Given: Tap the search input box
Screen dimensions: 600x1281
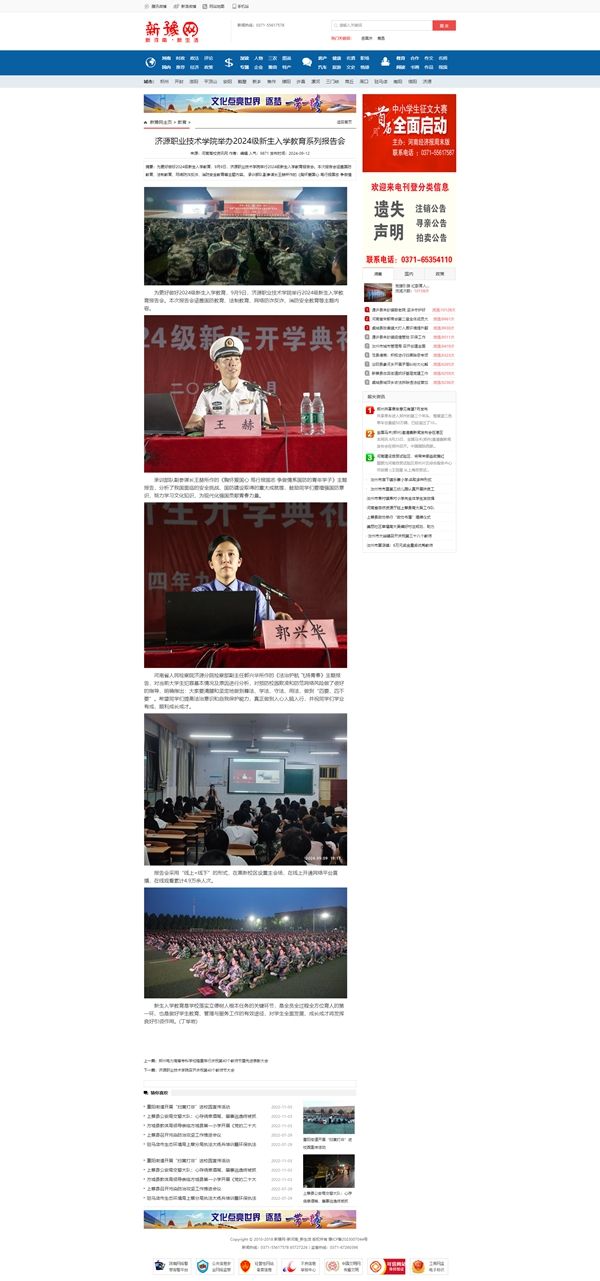Looking at the screenshot, I should pos(380,25).
